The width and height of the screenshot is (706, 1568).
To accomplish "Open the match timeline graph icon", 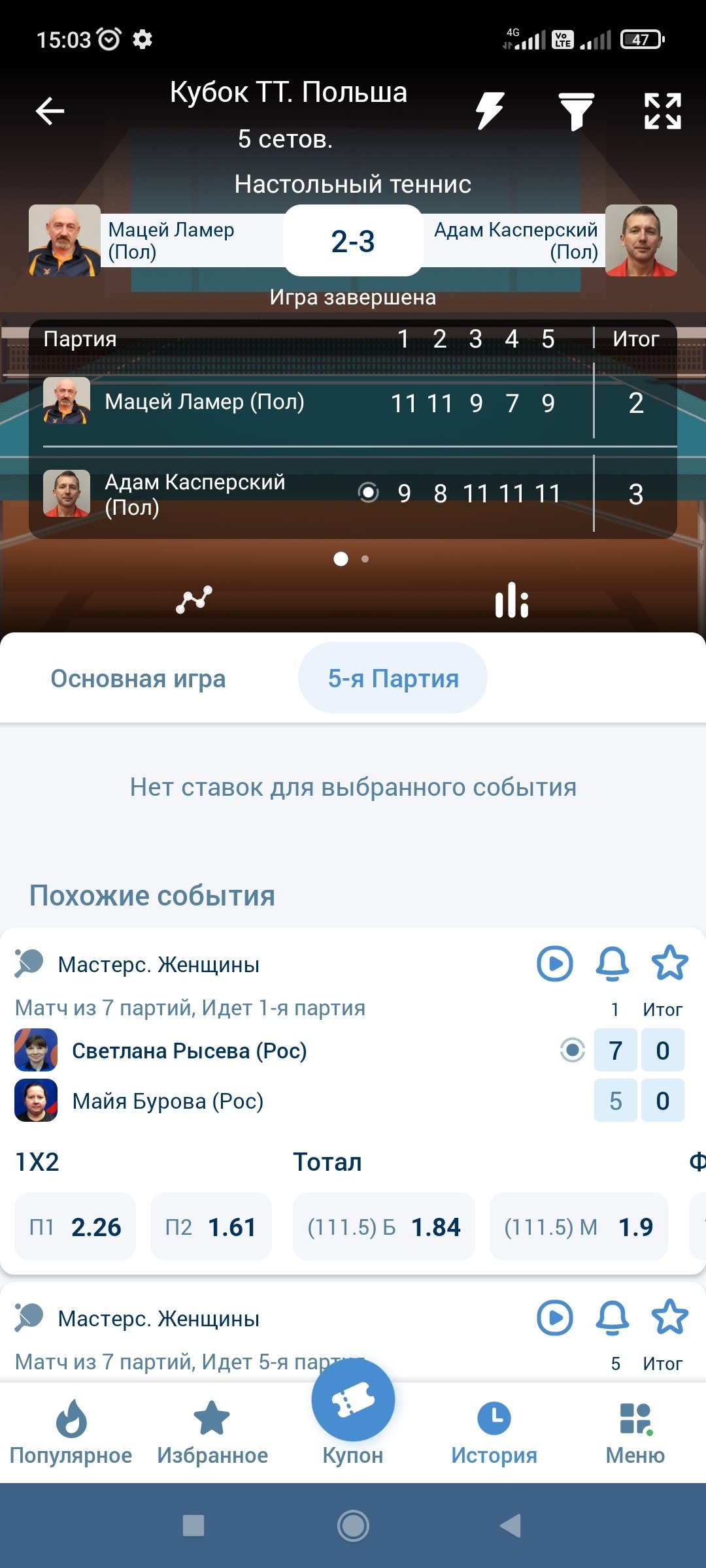I will point(194,599).
